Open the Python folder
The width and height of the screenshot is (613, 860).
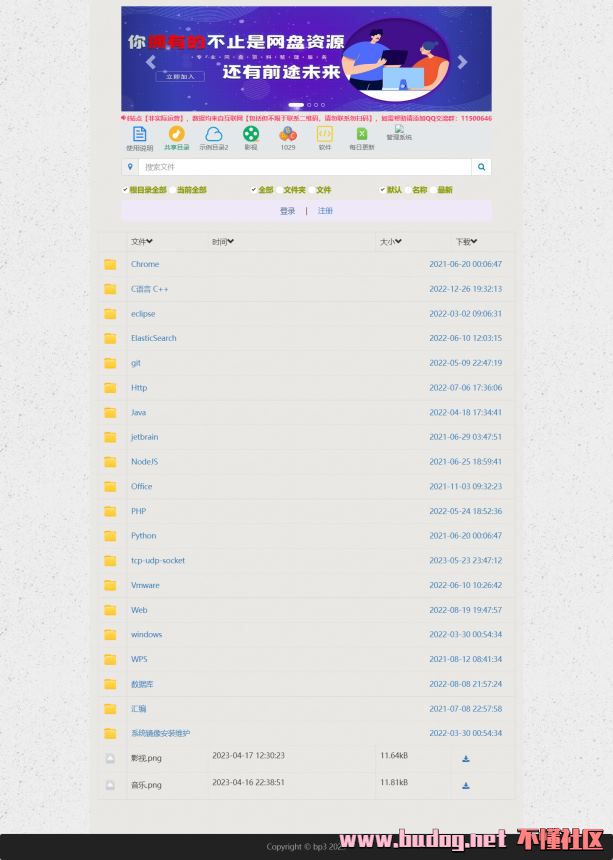(144, 536)
